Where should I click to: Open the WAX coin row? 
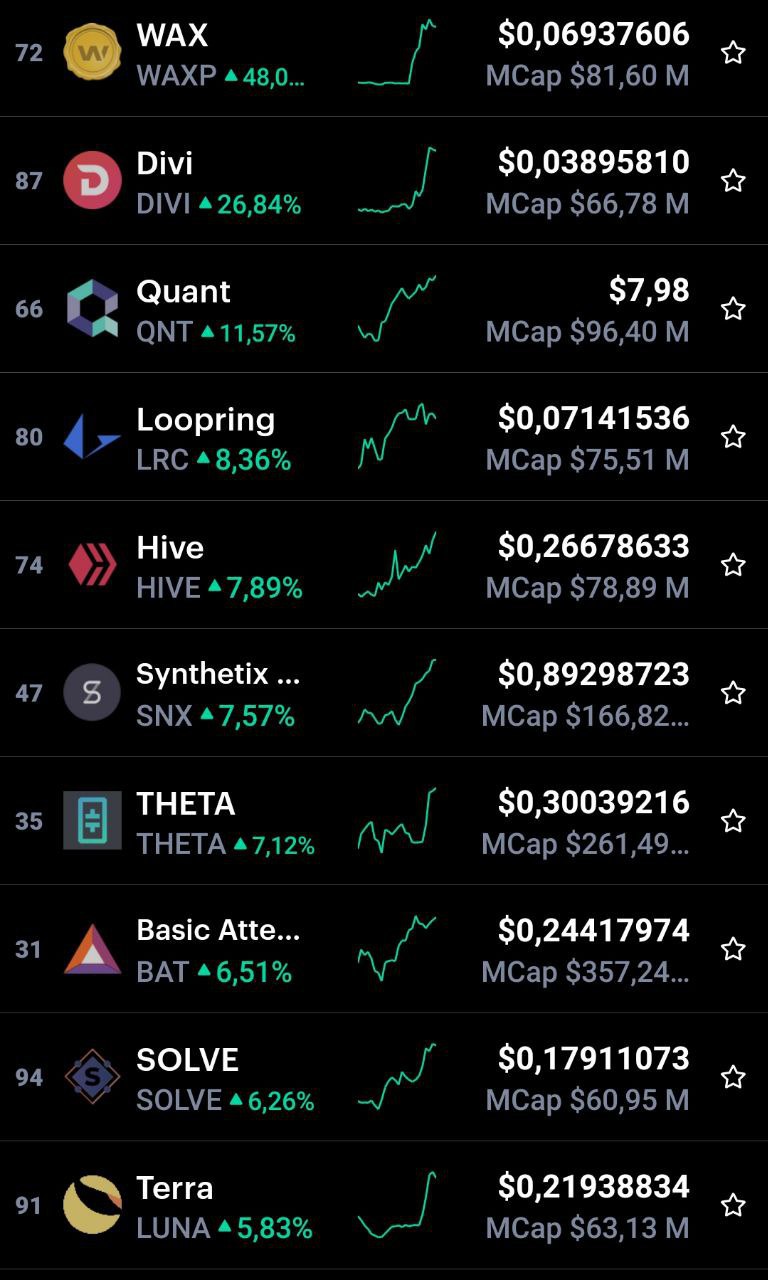[x=384, y=54]
